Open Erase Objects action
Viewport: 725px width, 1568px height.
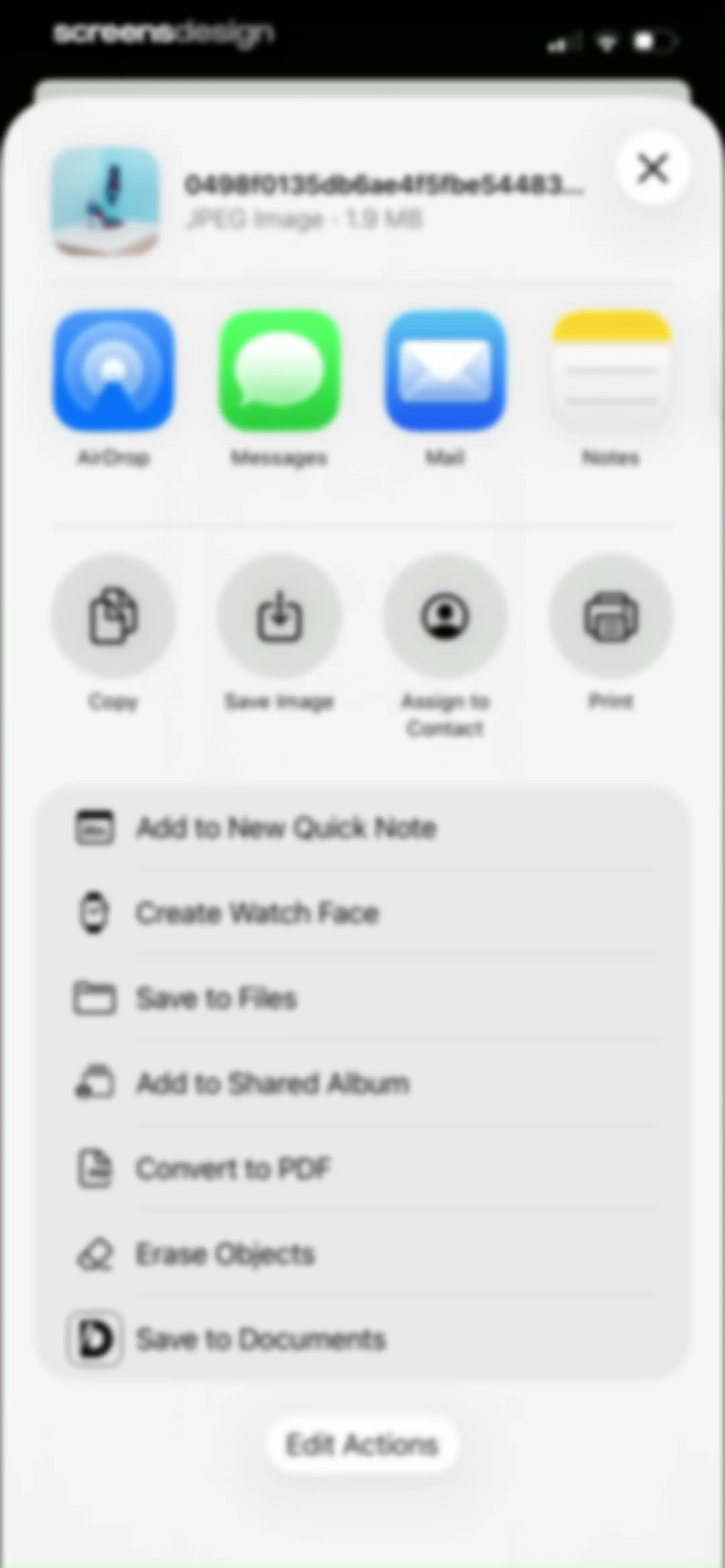tap(363, 1253)
